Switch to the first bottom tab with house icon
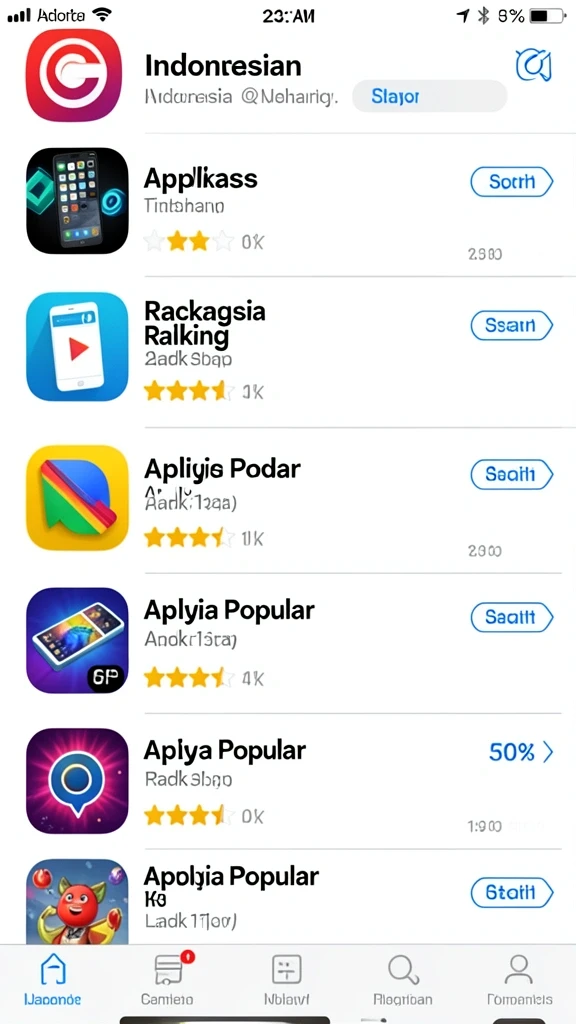 [52, 980]
